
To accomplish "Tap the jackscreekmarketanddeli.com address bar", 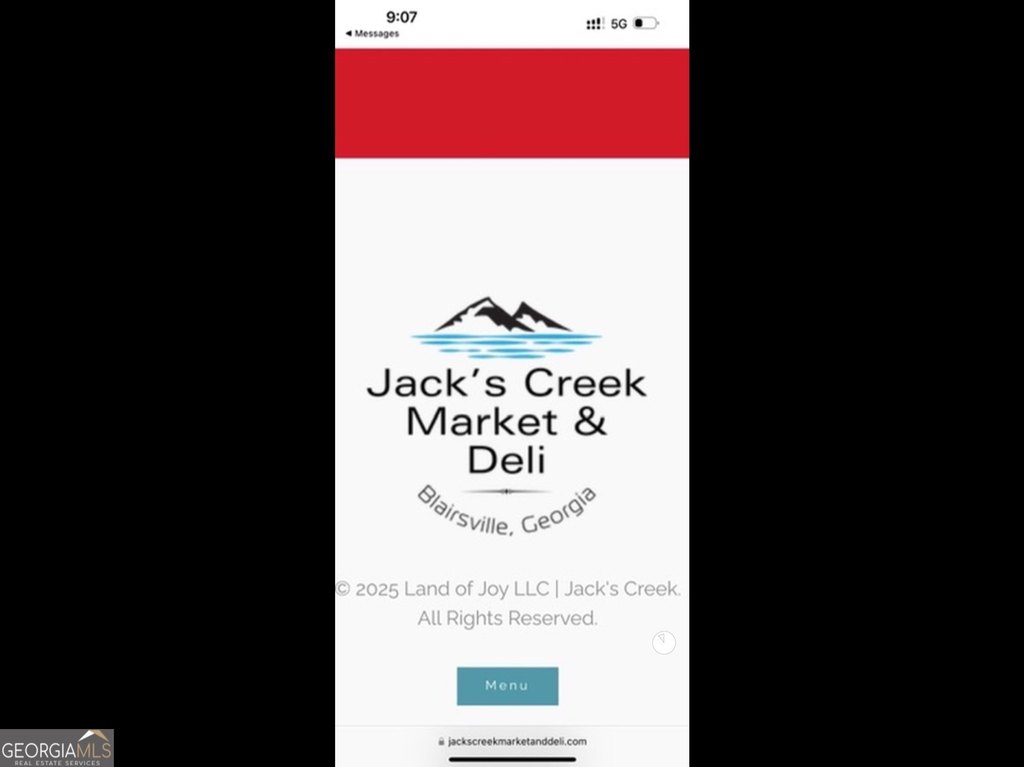I will pyautogui.click(x=512, y=741).
